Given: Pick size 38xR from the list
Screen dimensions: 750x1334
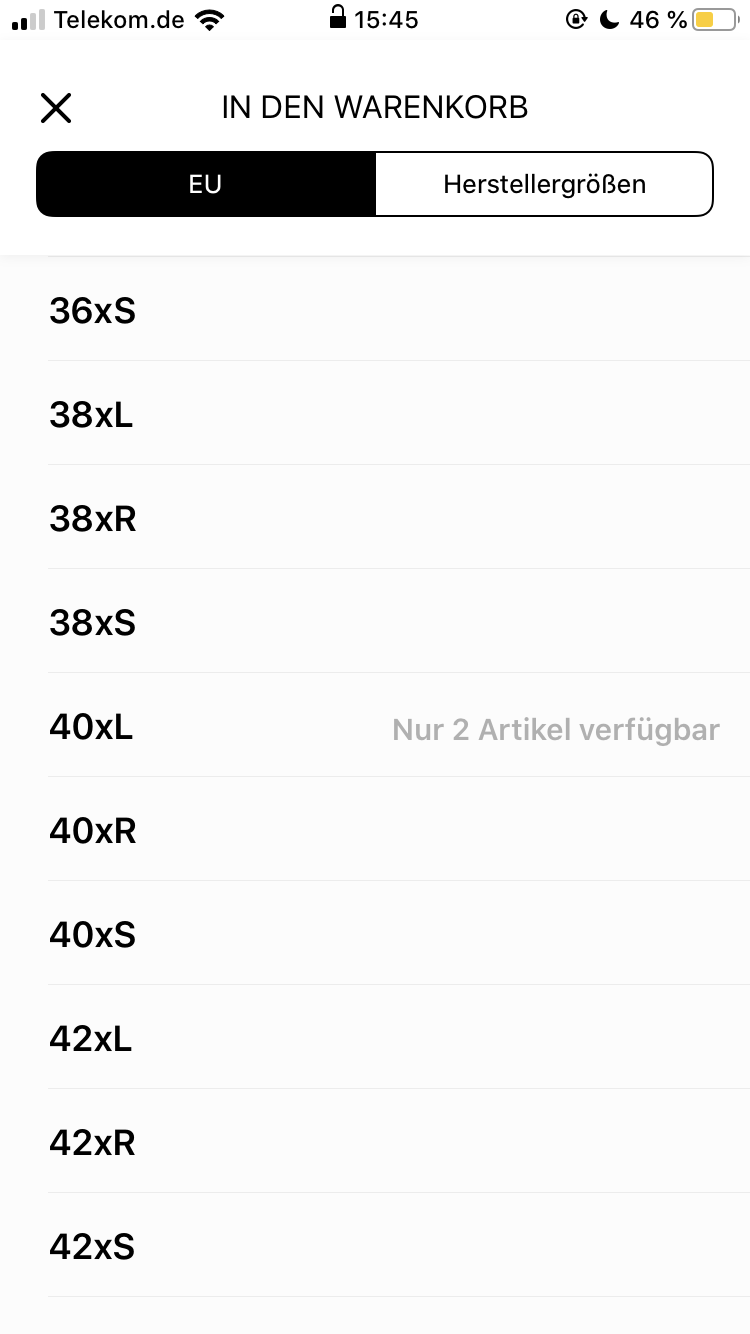Looking at the screenshot, I should 92,518.
